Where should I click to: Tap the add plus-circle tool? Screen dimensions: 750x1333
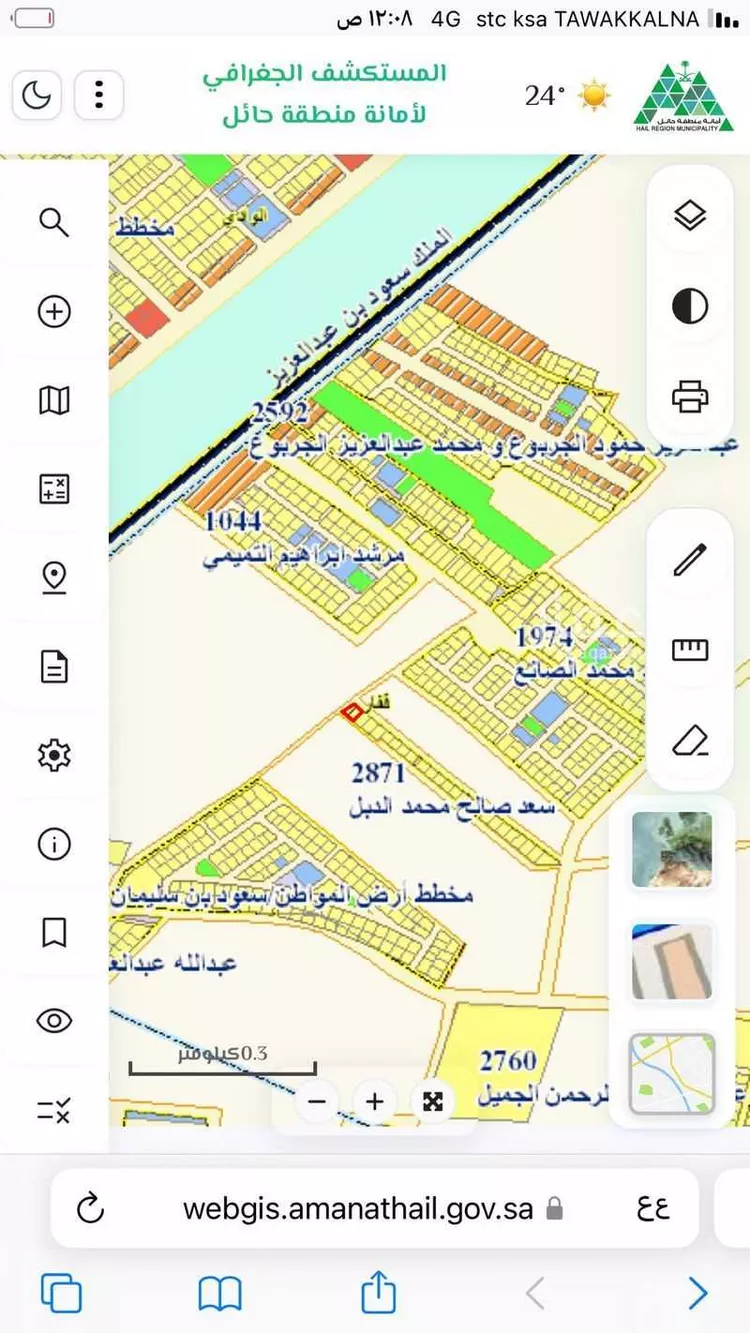[x=54, y=312]
